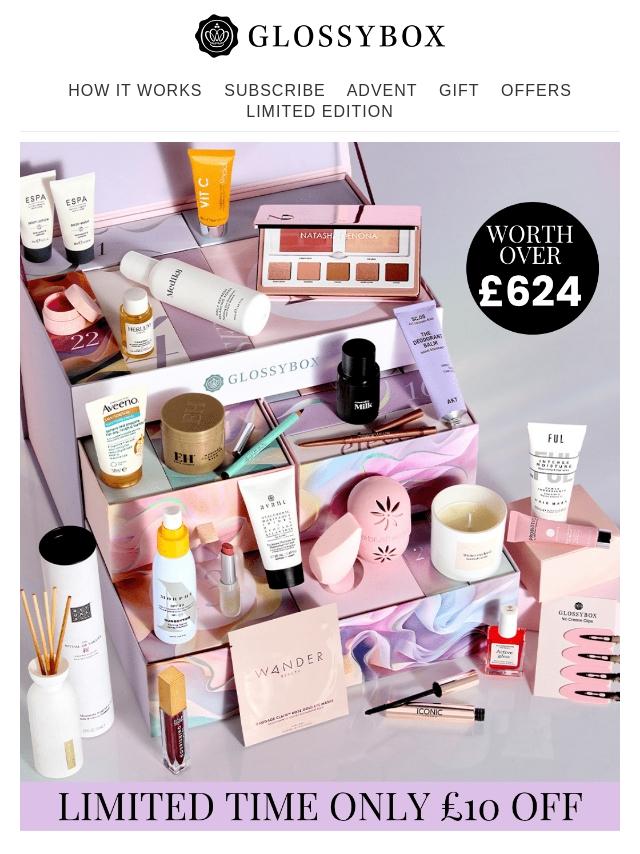Open the How It Works link
The width and height of the screenshot is (640, 854).
(135, 90)
